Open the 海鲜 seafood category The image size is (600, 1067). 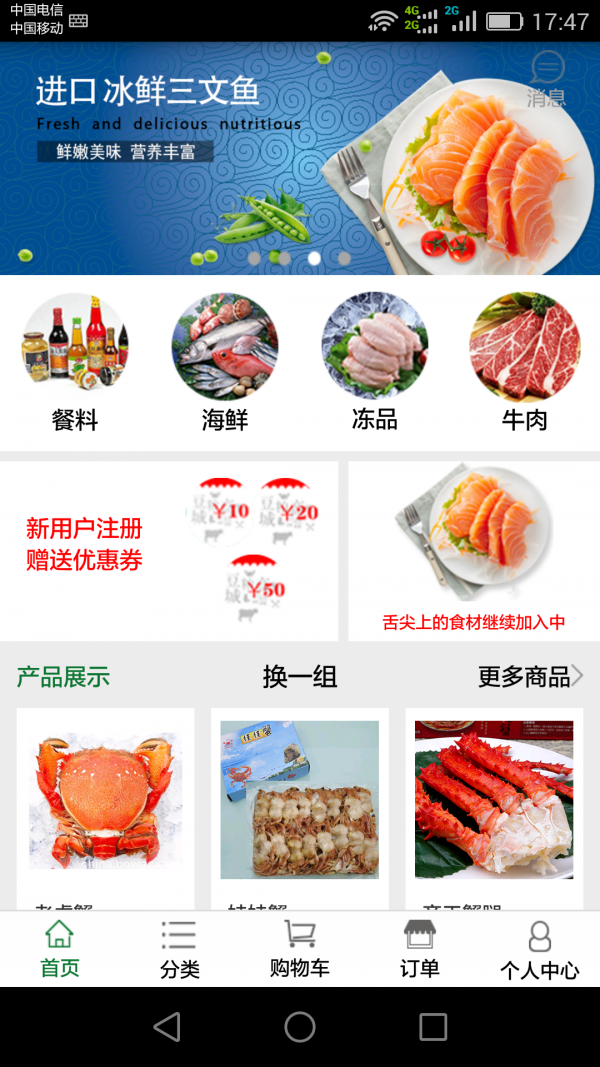(225, 362)
